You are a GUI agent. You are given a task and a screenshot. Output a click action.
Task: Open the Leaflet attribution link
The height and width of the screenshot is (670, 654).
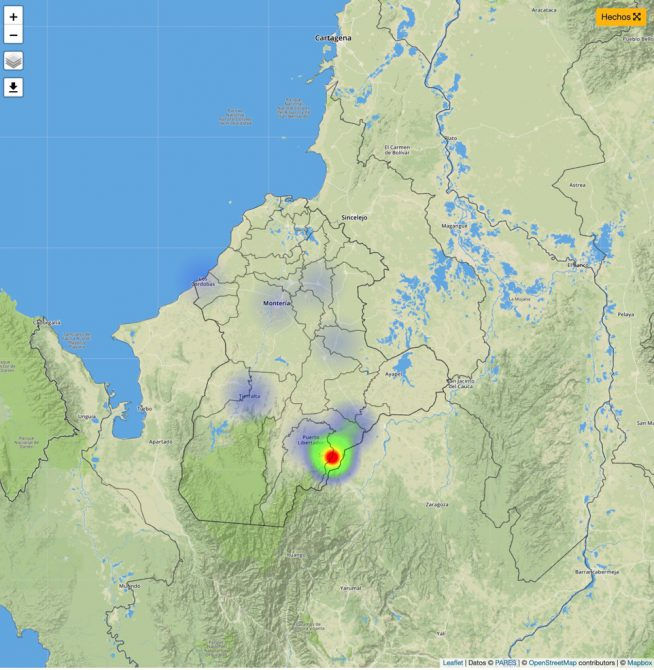click(x=453, y=663)
